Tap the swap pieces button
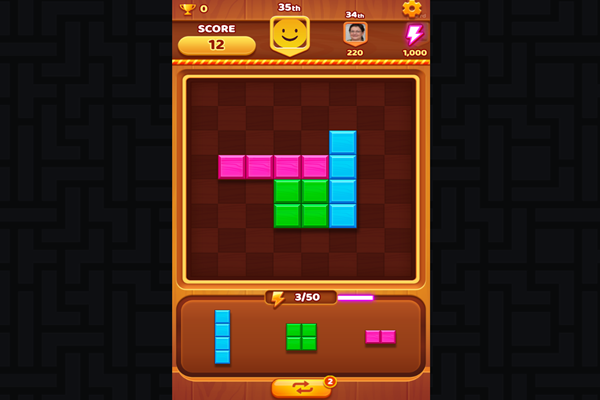The image size is (600, 400). 301,386
